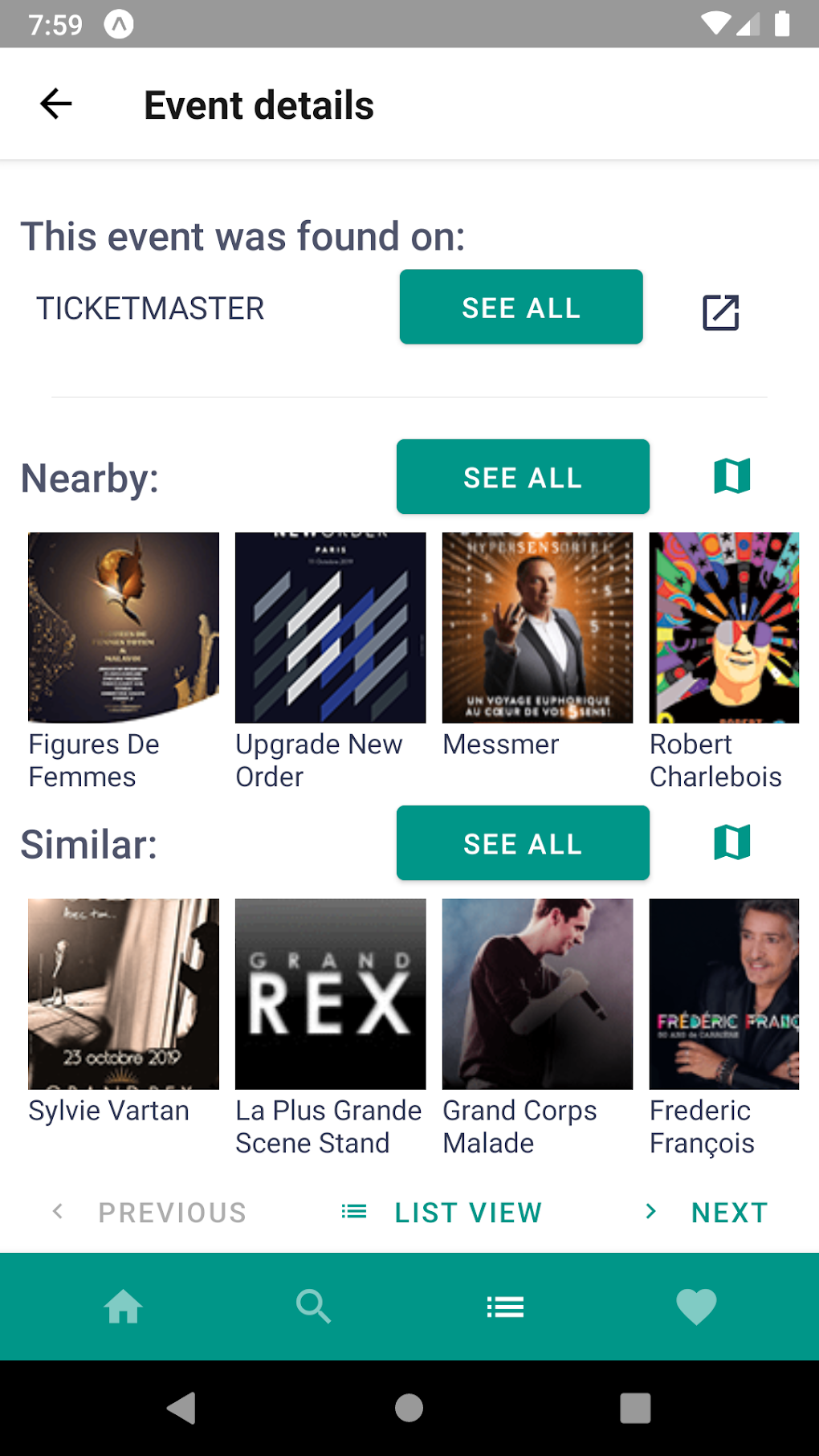The image size is (819, 1456).
Task: See all Similar events
Action: click(x=523, y=843)
